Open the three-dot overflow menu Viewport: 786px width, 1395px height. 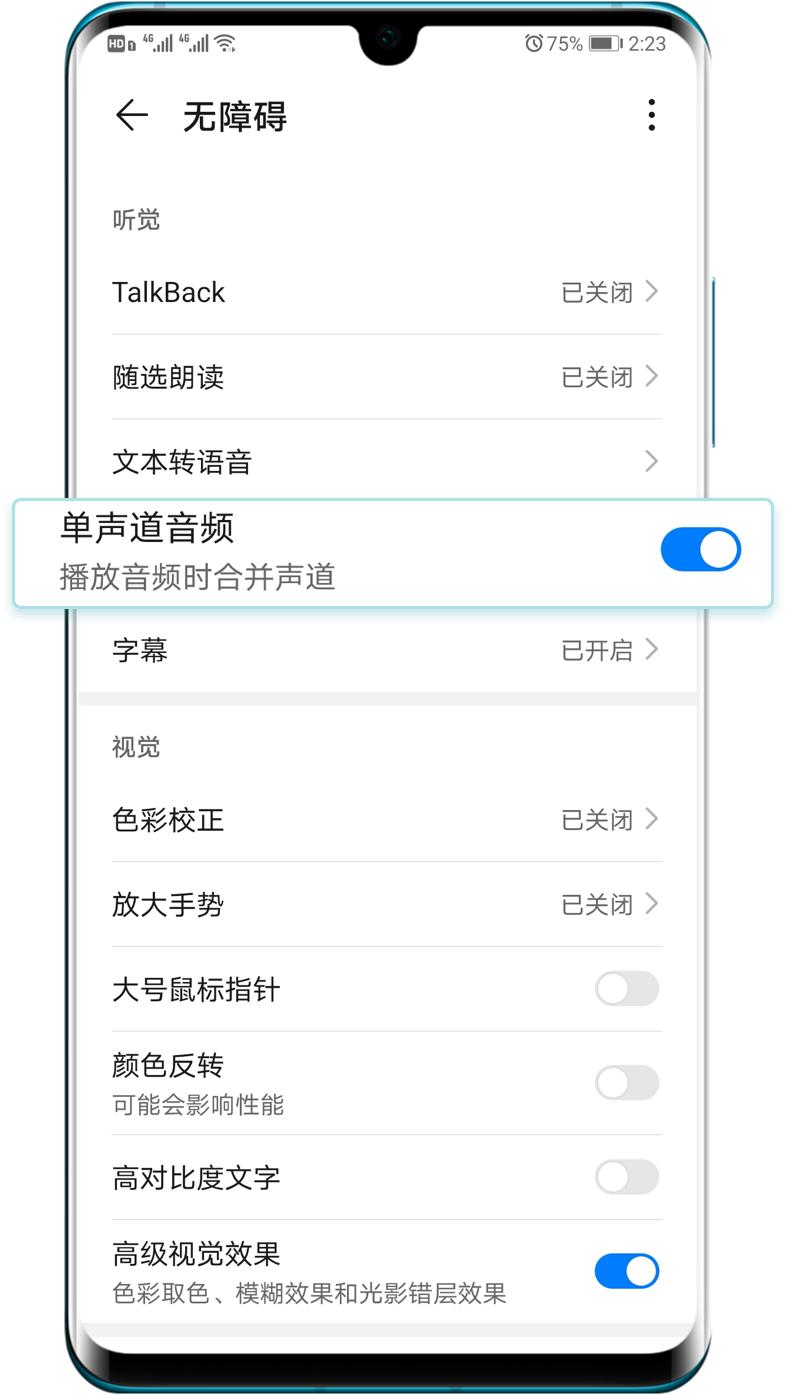(651, 115)
